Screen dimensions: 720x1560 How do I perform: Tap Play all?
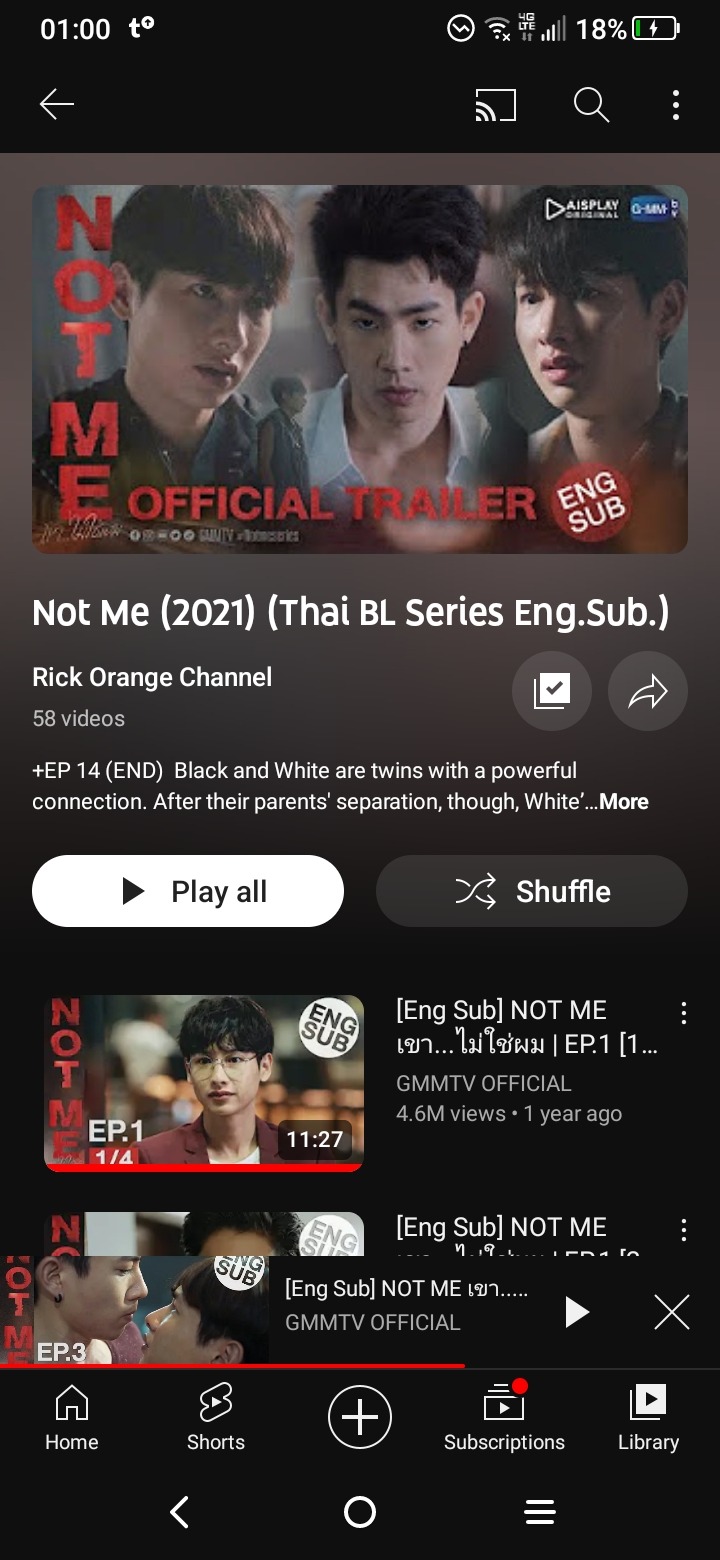188,891
